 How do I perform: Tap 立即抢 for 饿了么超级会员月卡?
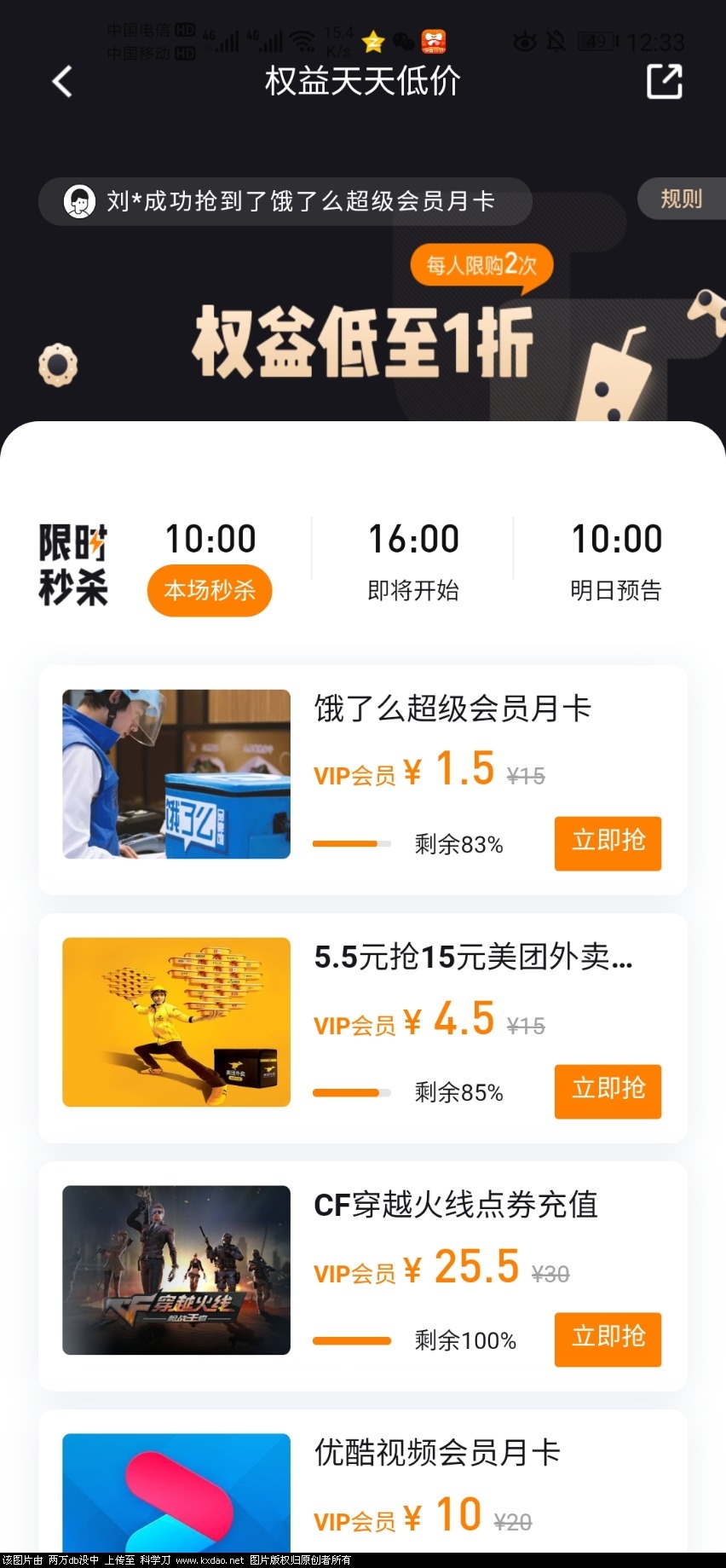[x=608, y=843]
